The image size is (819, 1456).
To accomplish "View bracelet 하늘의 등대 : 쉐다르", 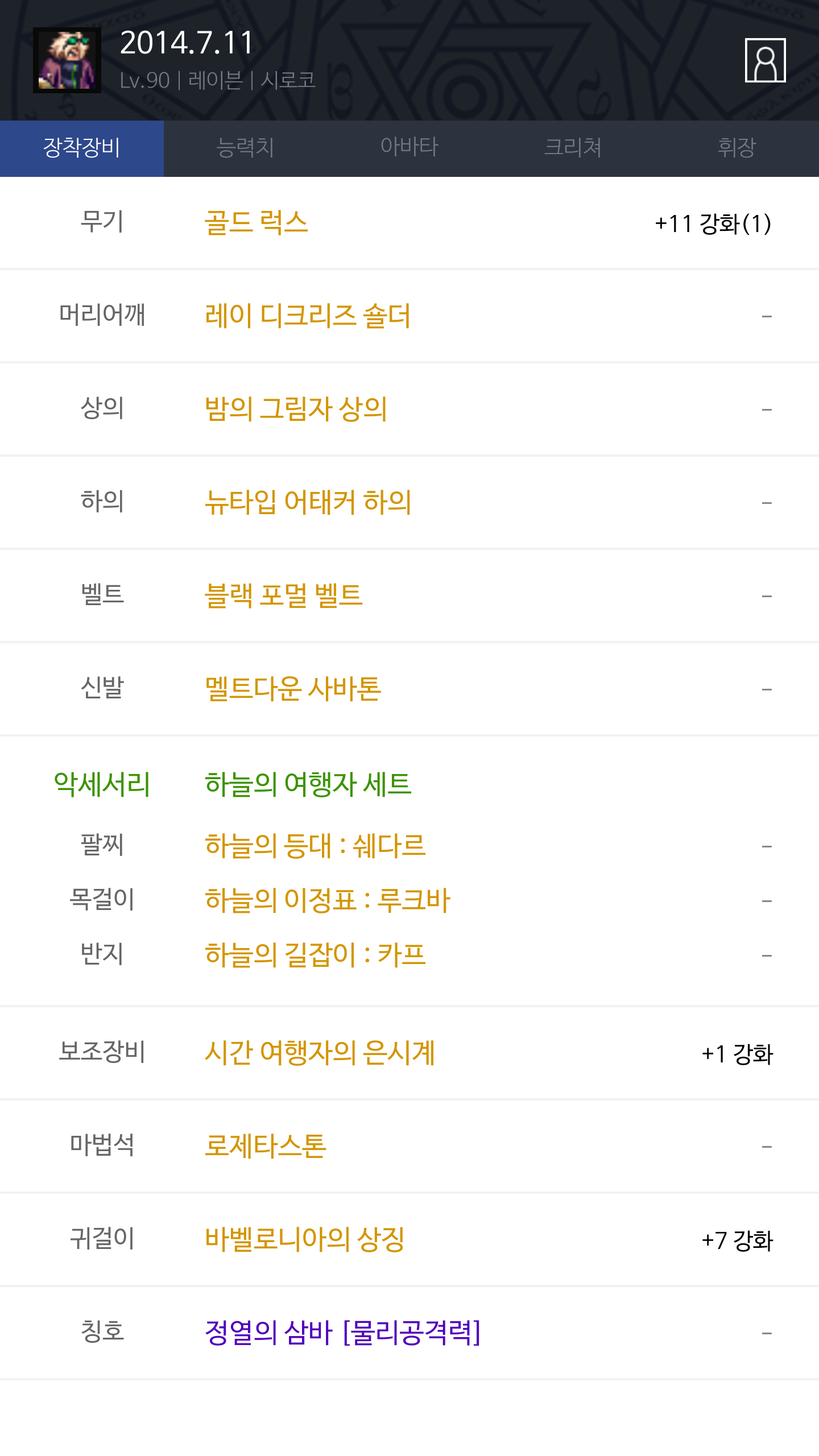I will 315,846.
